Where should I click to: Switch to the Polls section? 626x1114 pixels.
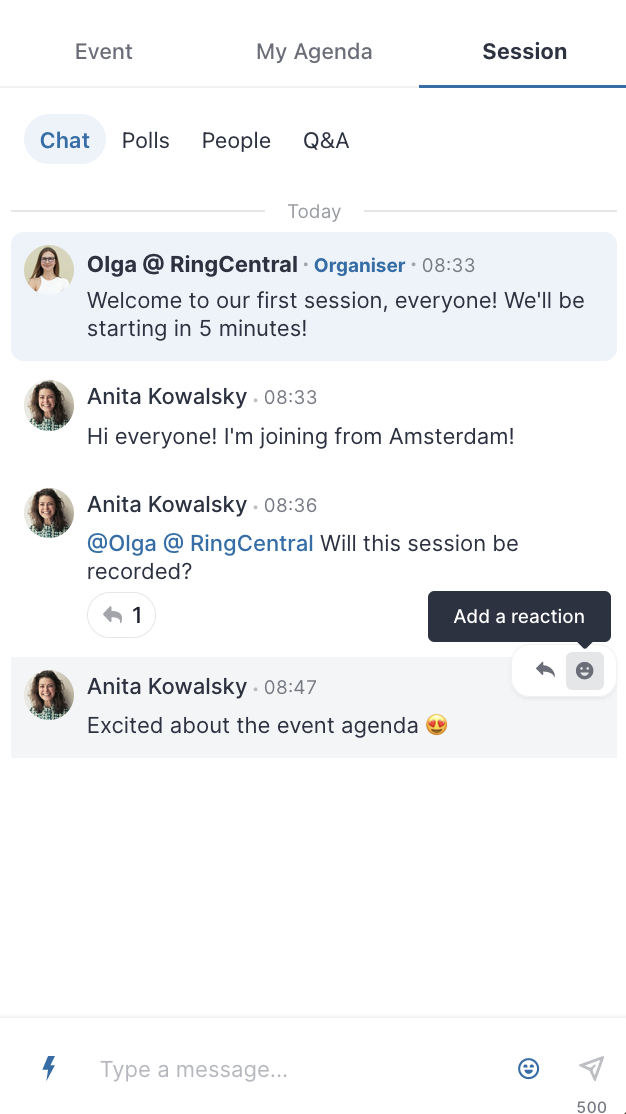tap(146, 140)
